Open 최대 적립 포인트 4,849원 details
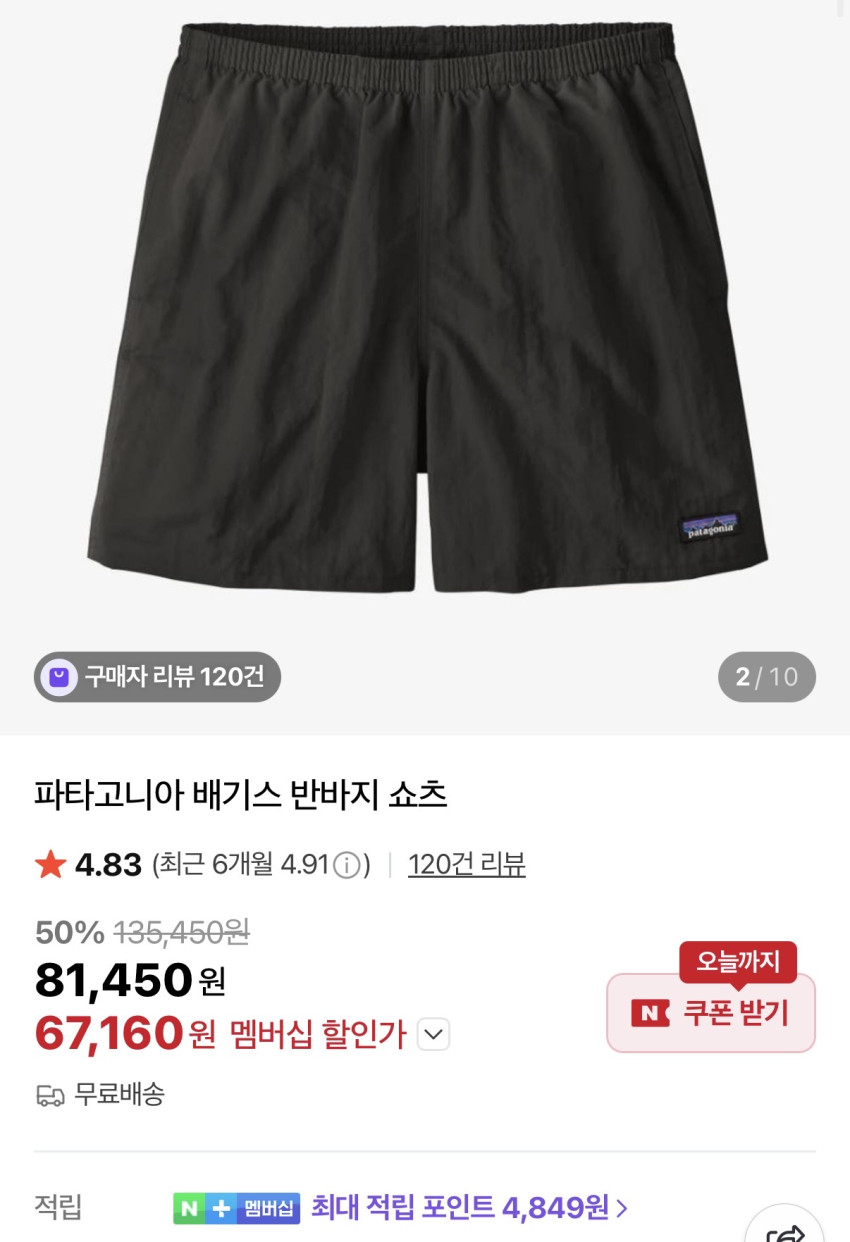 click(469, 1208)
